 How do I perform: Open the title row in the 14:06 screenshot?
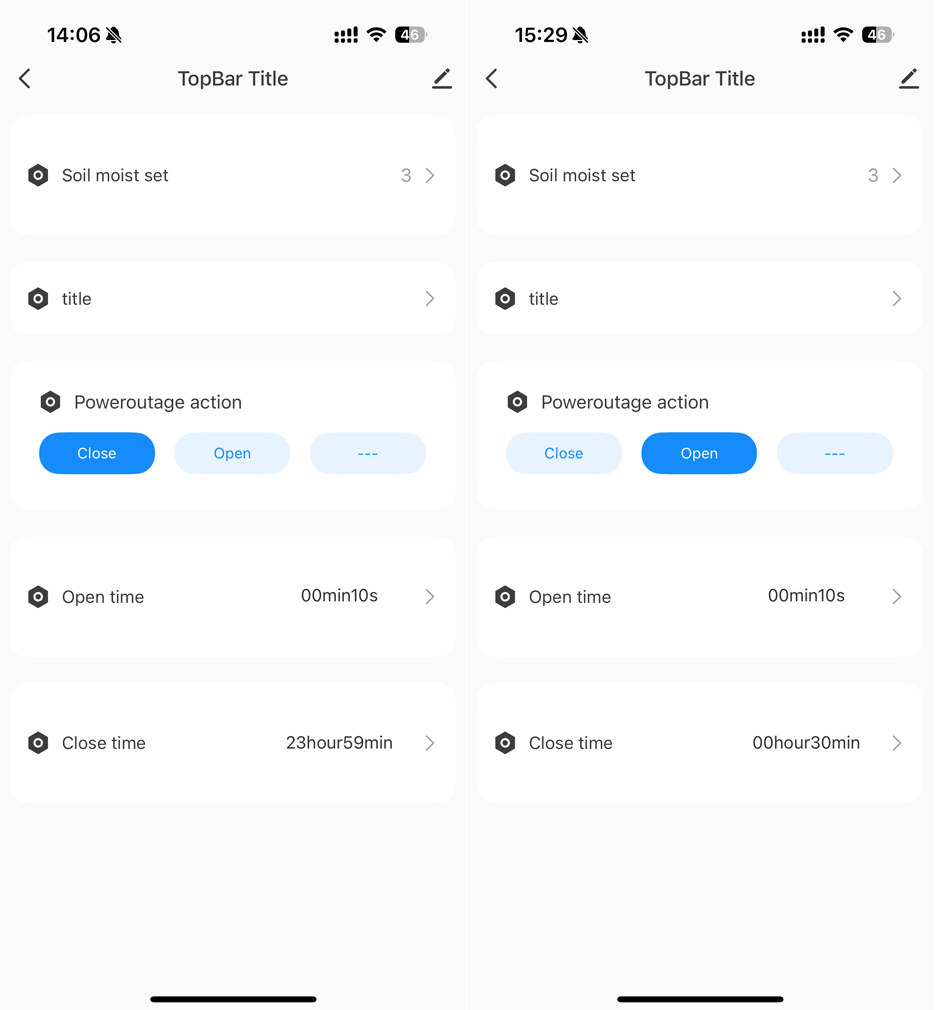point(232,299)
